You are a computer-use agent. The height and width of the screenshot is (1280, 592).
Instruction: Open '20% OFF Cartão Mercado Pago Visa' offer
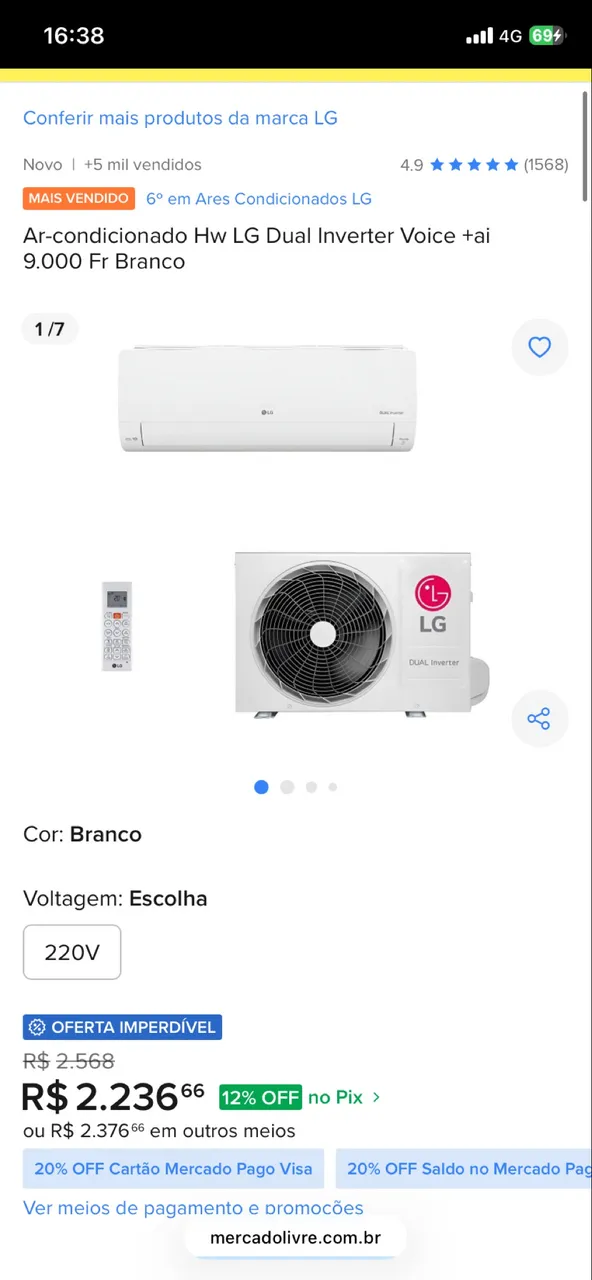pyautogui.click(x=173, y=1168)
